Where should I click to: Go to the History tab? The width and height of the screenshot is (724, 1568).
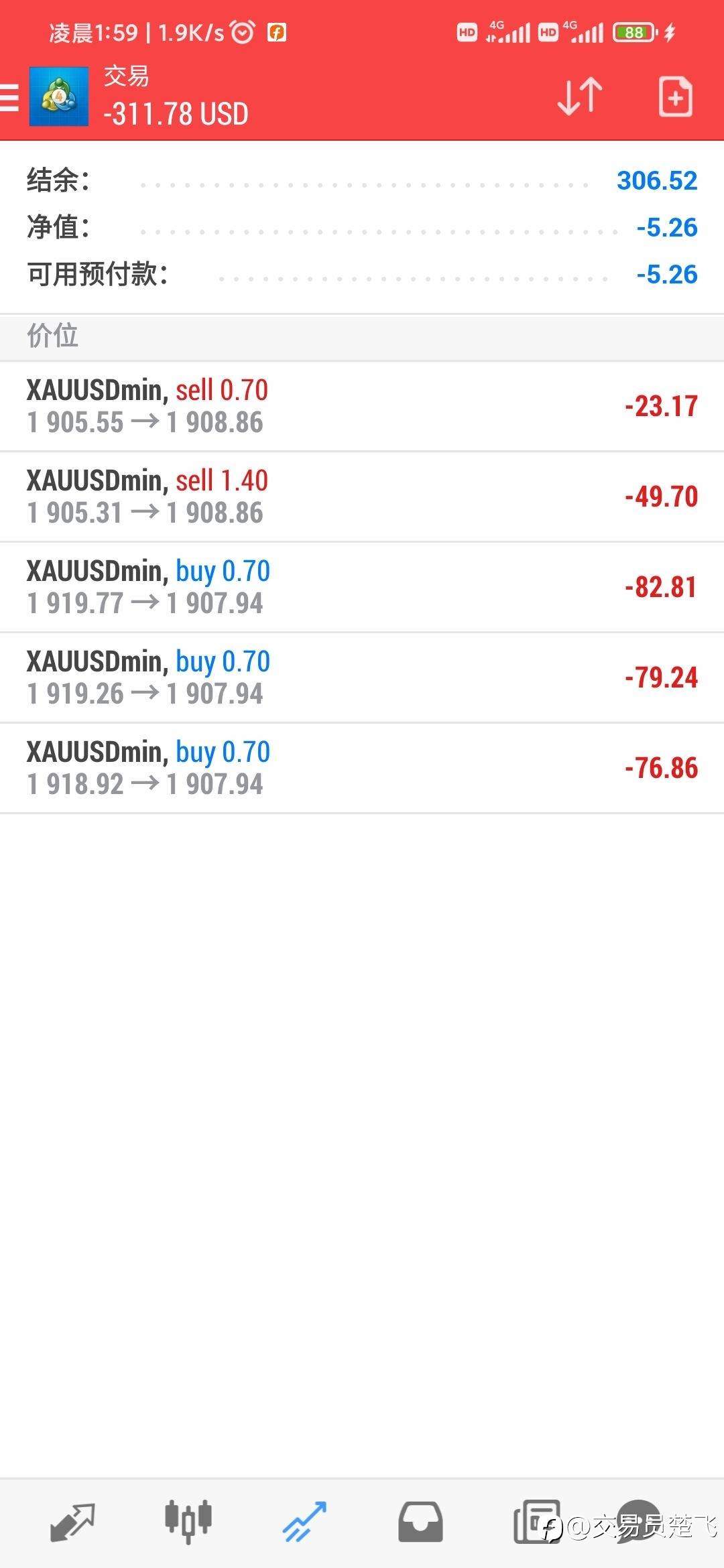(420, 1522)
